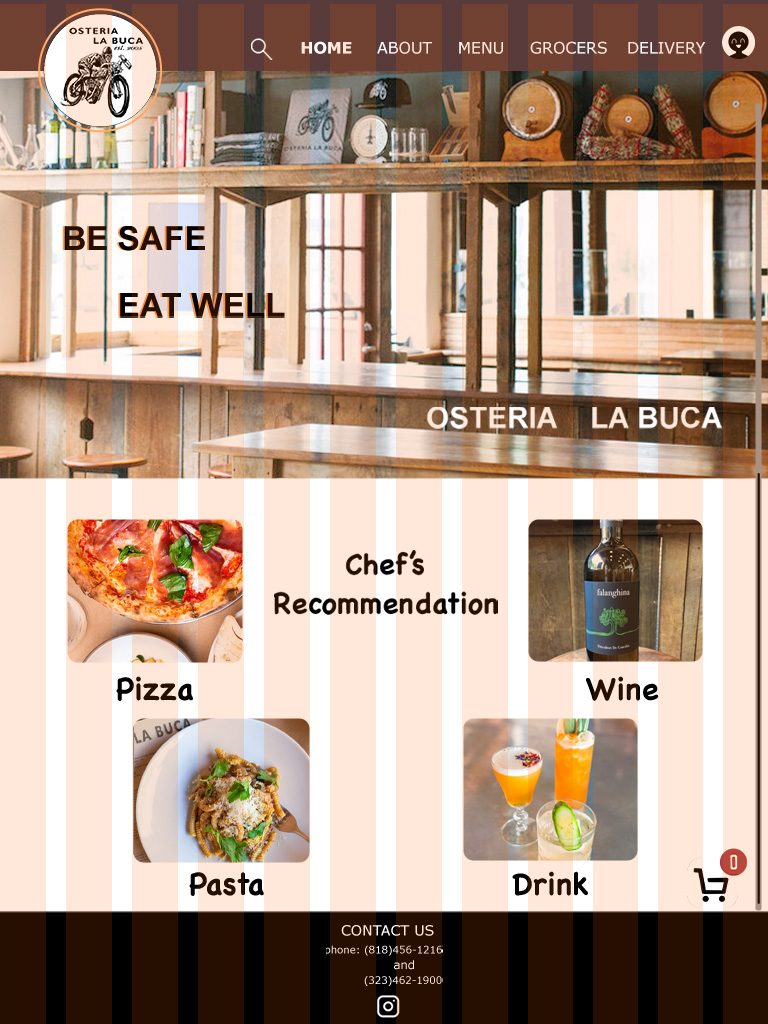Open the search icon

coord(261,49)
